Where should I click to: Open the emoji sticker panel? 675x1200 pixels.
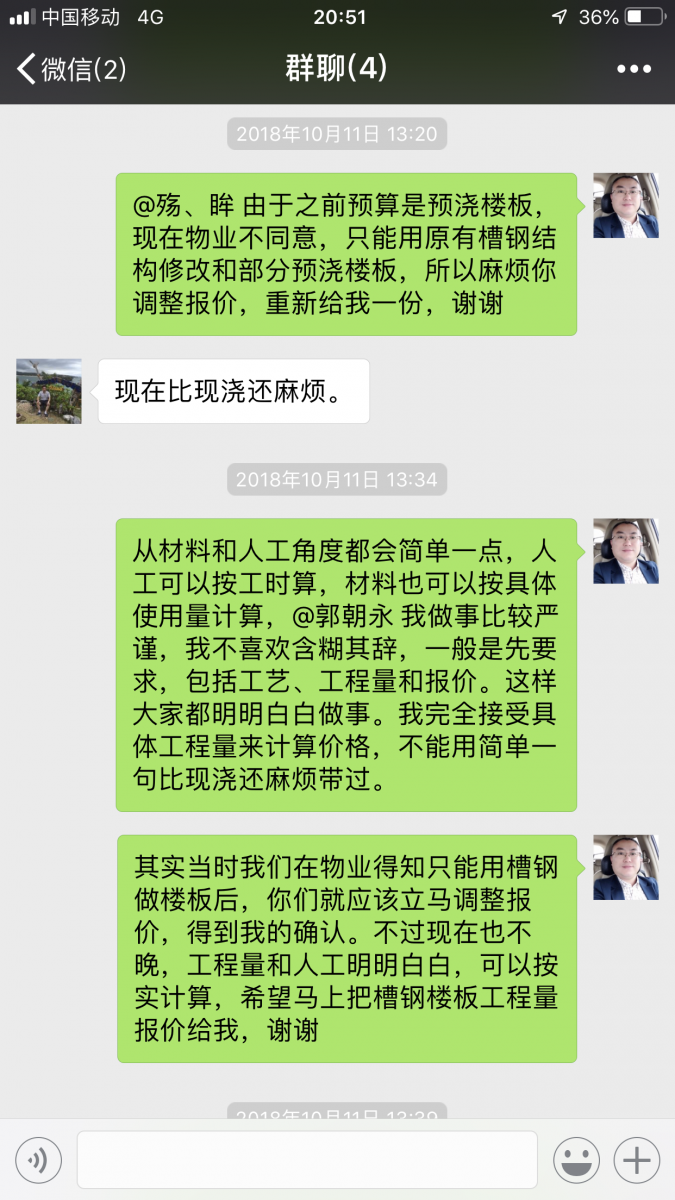click(x=577, y=1161)
